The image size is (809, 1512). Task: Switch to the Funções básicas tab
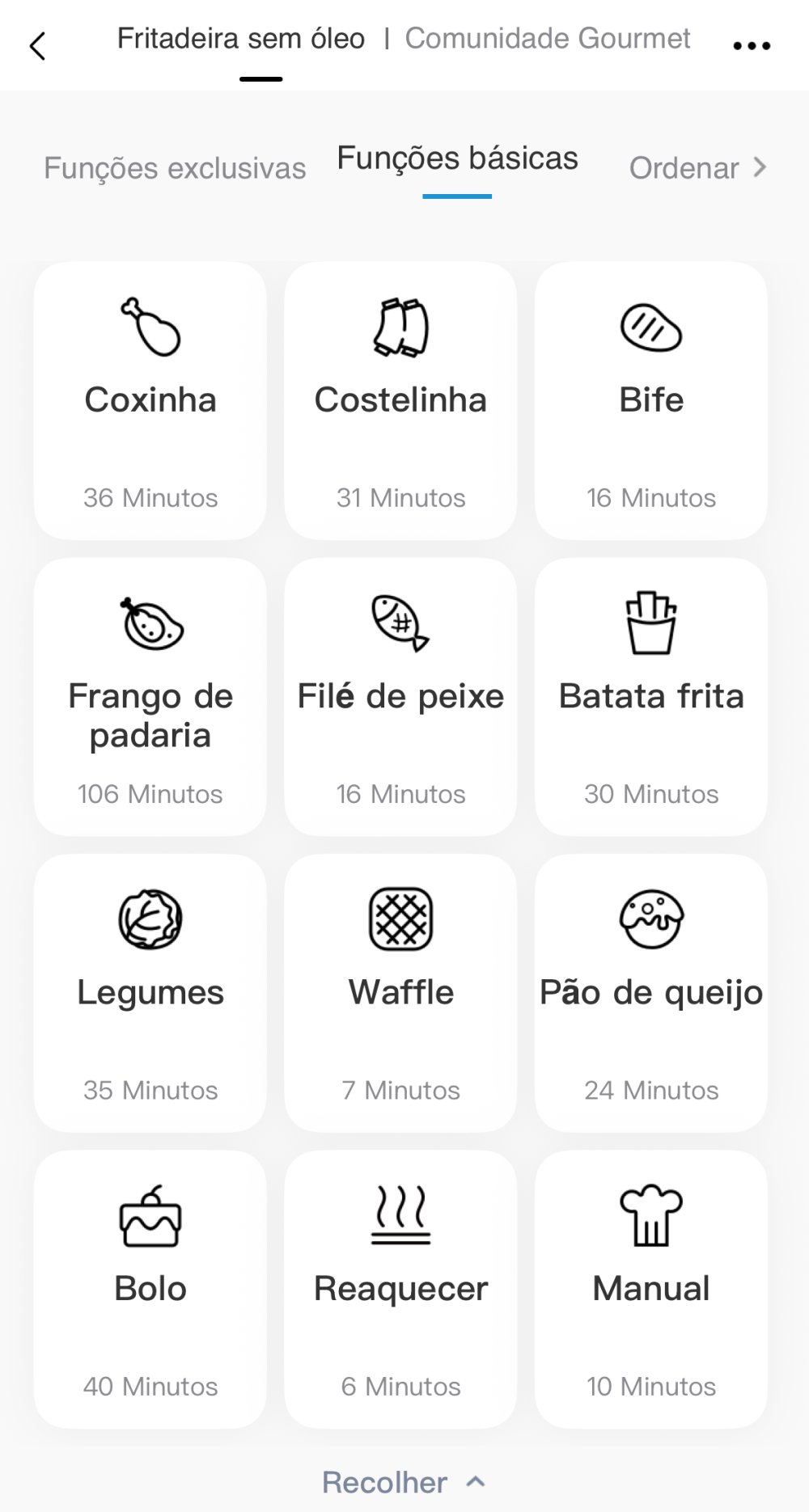point(457,158)
